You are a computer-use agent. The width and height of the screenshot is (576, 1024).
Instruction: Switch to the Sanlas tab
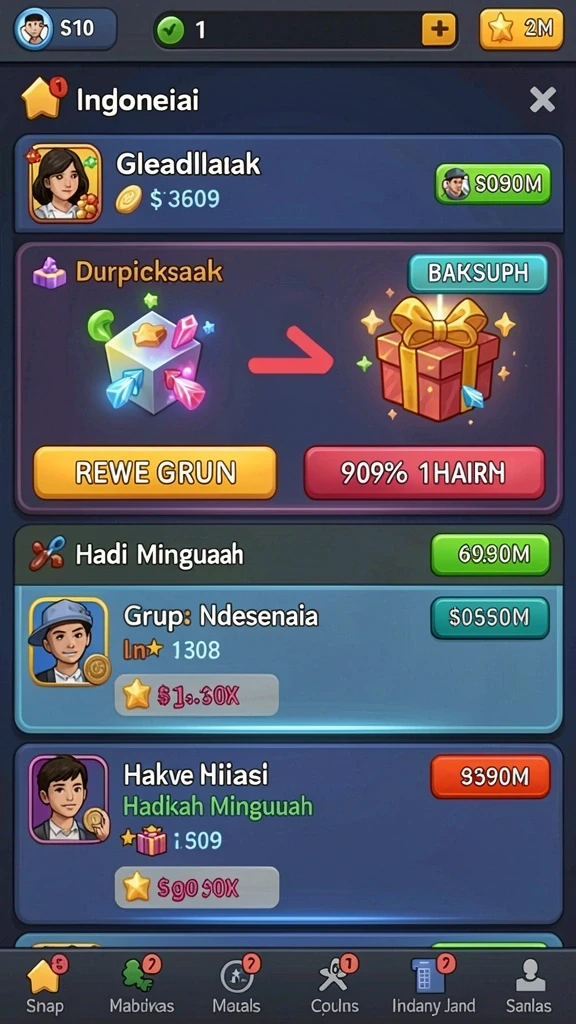click(x=528, y=985)
